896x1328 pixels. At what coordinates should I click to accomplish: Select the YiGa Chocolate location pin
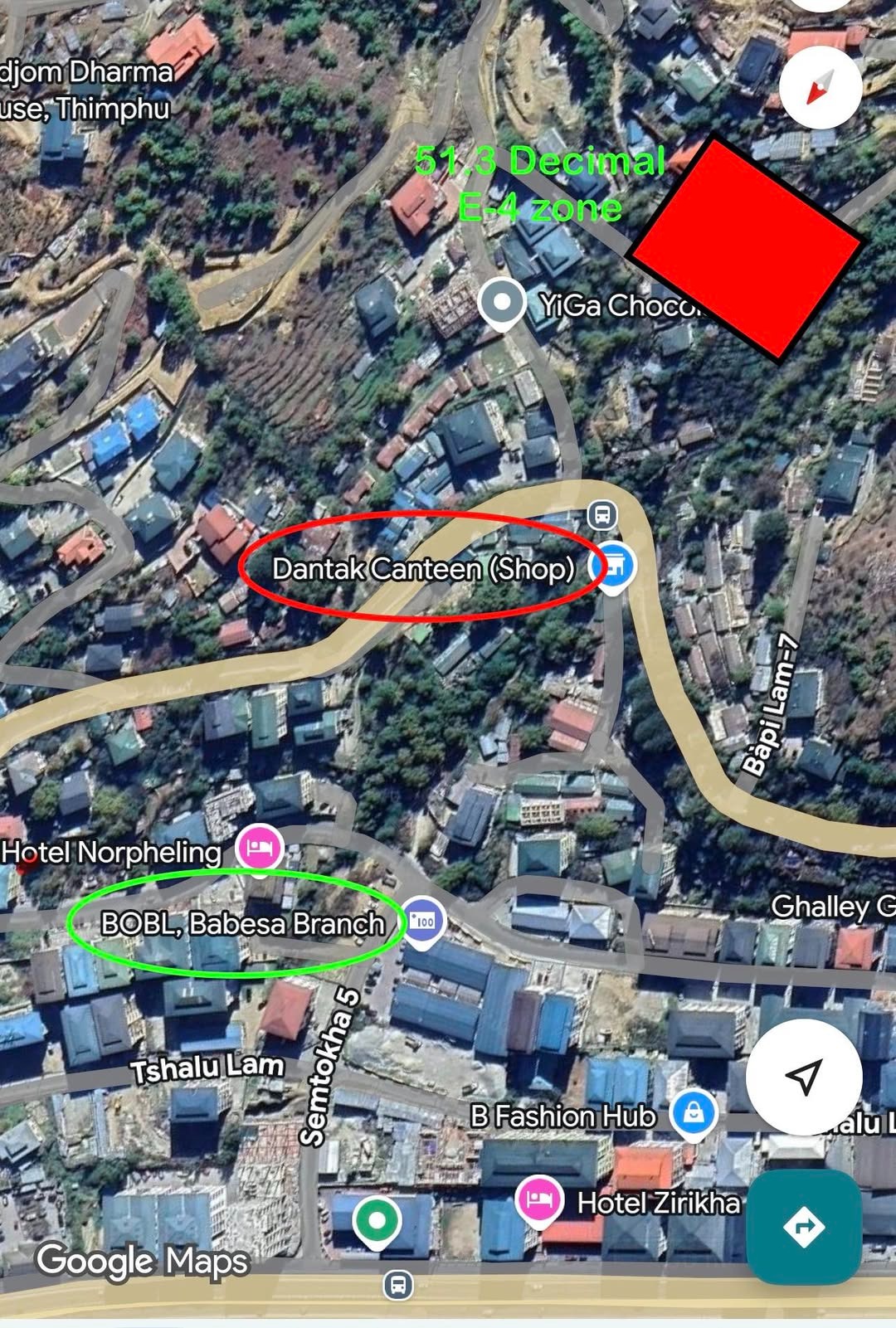point(501,303)
